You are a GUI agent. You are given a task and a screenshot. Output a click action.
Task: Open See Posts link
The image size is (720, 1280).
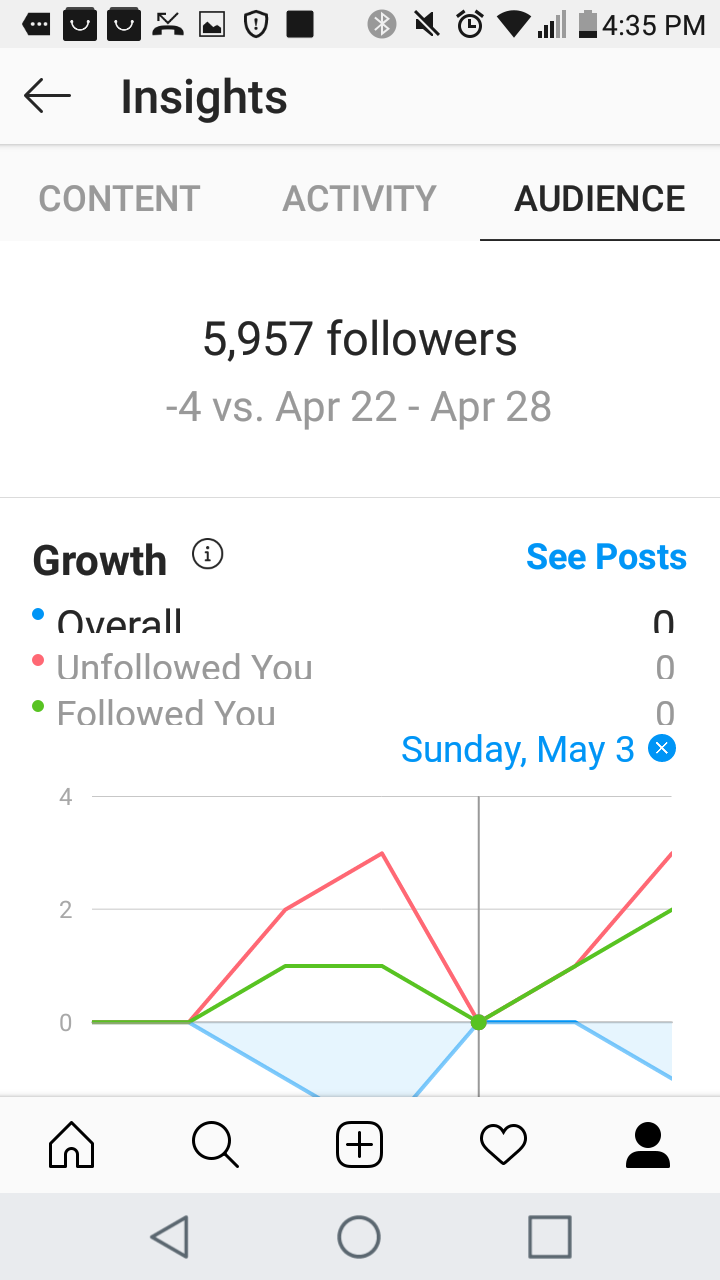pyautogui.click(x=606, y=557)
